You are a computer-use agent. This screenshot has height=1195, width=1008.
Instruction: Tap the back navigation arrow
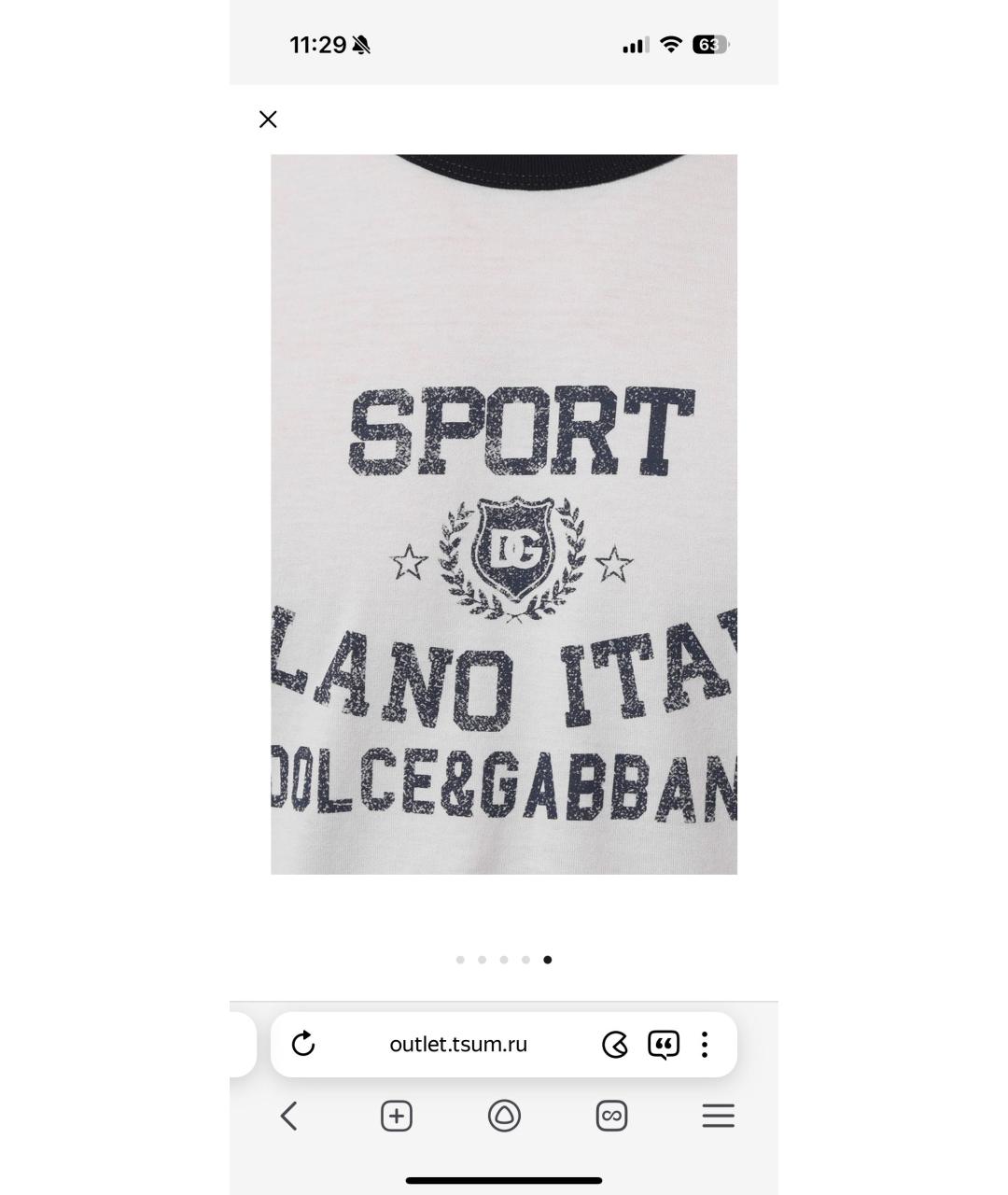(x=289, y=1116)
